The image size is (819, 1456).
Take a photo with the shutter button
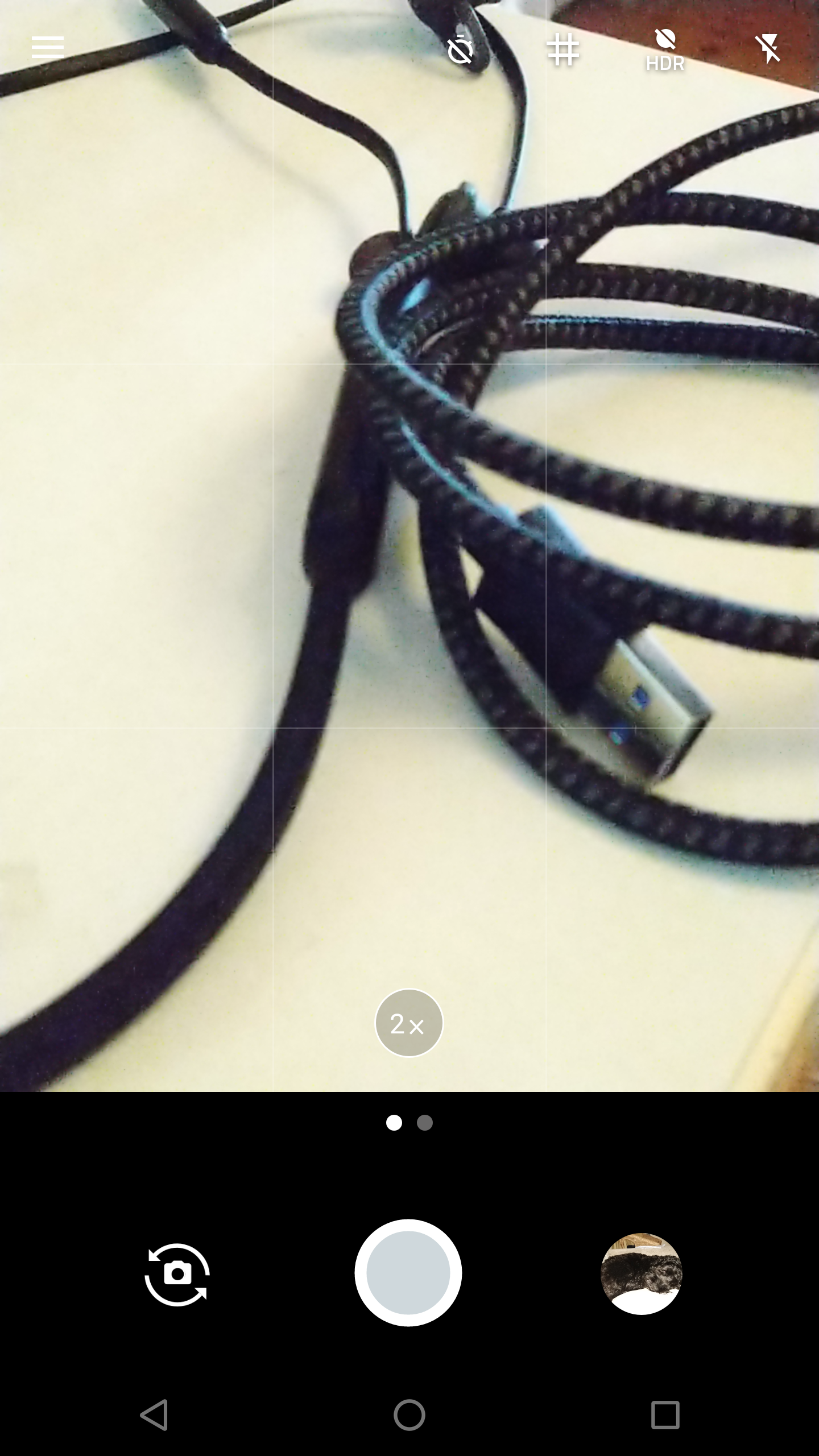click(x=408, y=1273)
